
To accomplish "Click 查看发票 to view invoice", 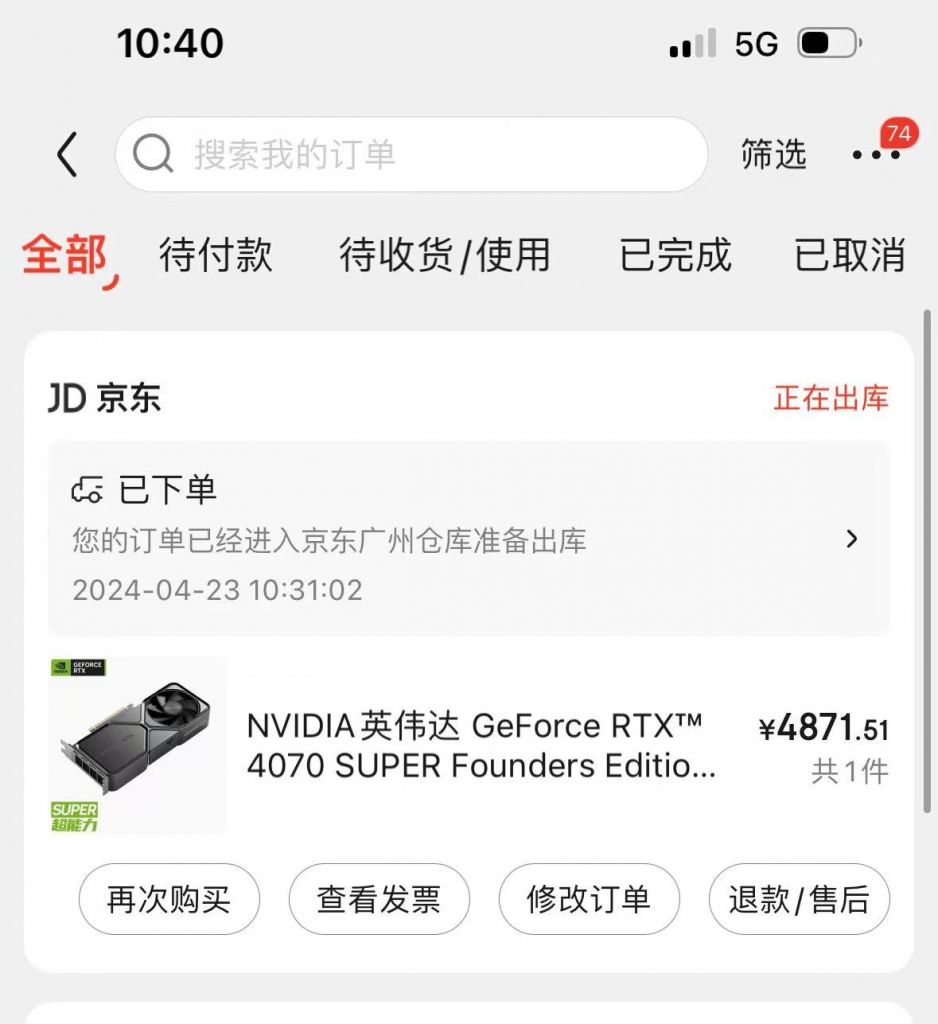I will [379, 899].
